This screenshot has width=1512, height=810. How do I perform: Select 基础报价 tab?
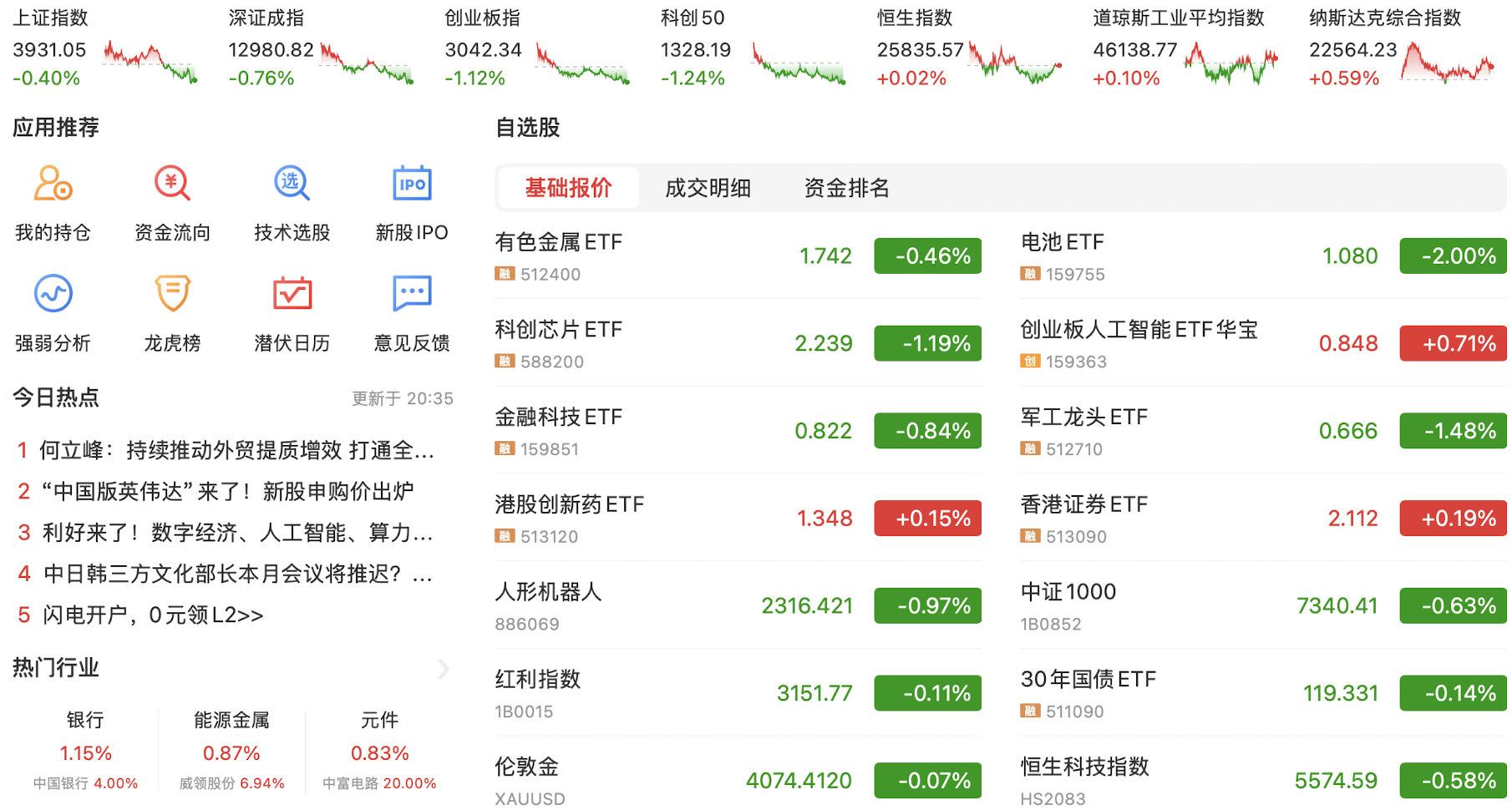click(x=568, y=188)
